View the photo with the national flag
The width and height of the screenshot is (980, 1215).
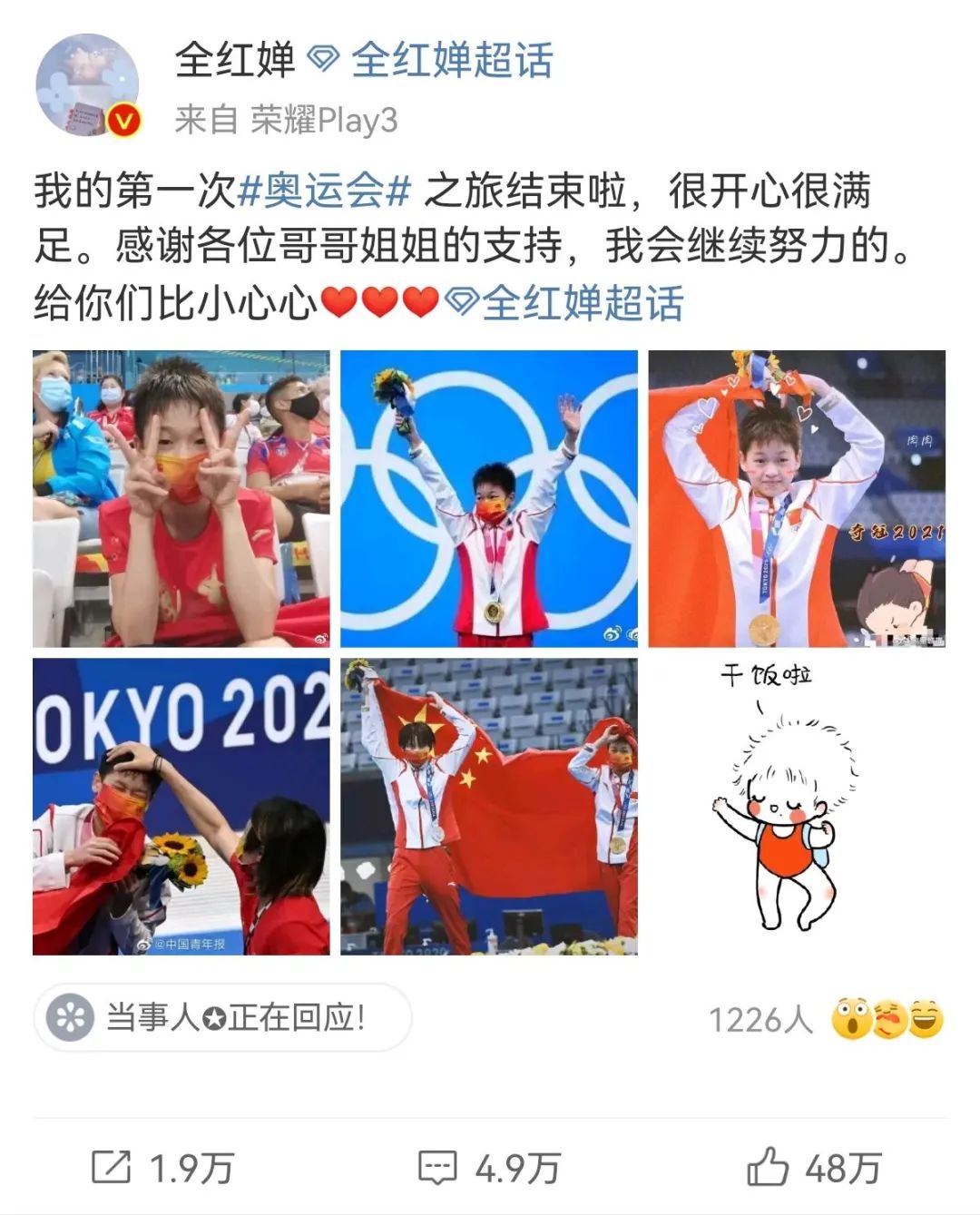pyautogui.click(x=488, y=807)
